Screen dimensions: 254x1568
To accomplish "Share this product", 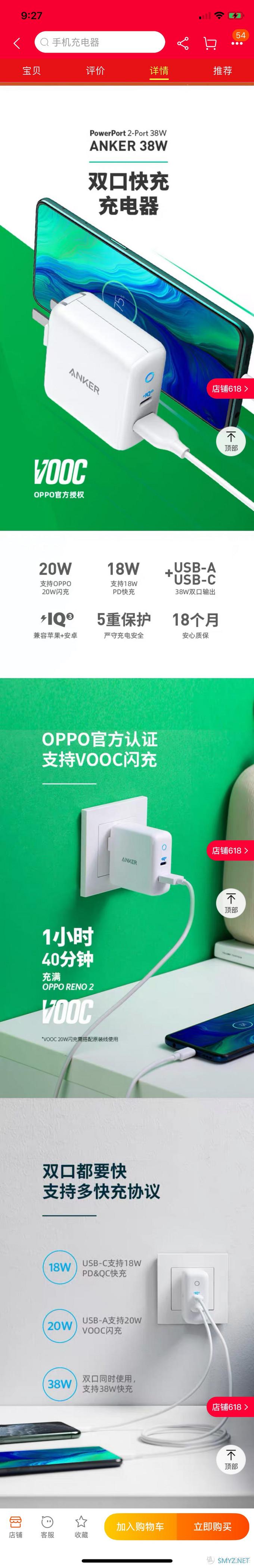I will 183,43.
